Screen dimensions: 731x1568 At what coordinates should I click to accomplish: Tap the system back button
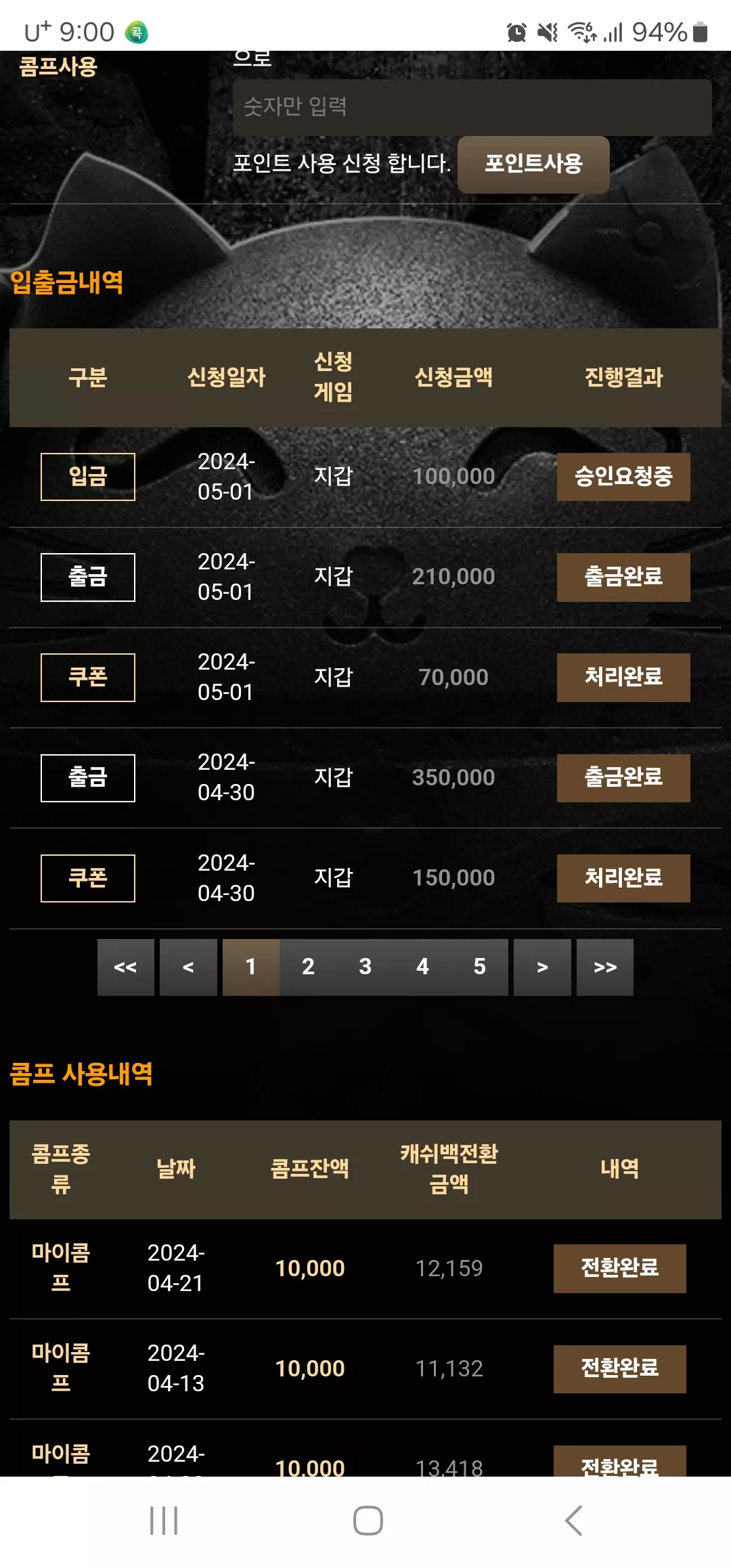pyautogui.click(x=573, y=1521)
